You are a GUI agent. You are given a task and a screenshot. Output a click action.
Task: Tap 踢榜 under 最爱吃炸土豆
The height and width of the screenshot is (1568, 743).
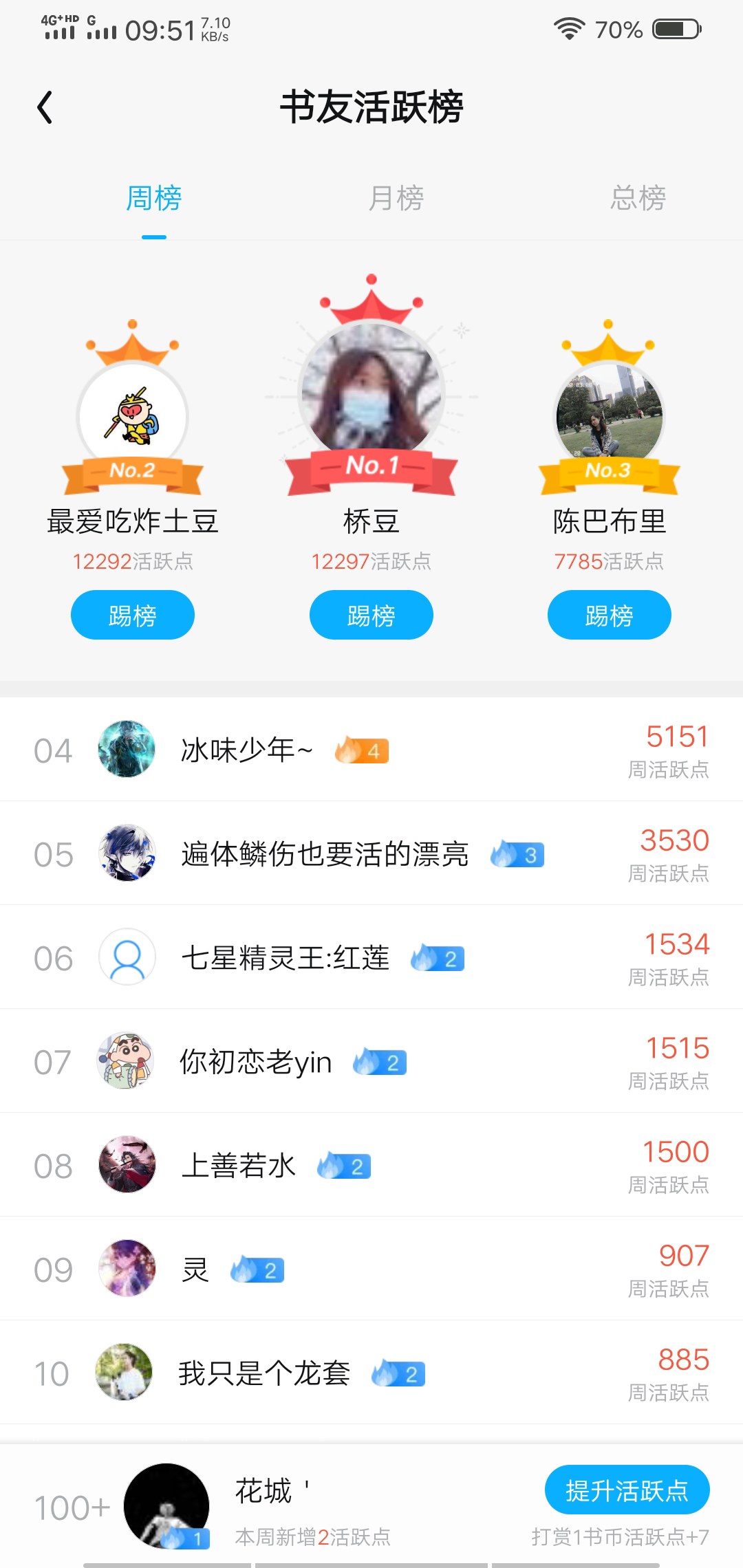[x=133, y=615]
